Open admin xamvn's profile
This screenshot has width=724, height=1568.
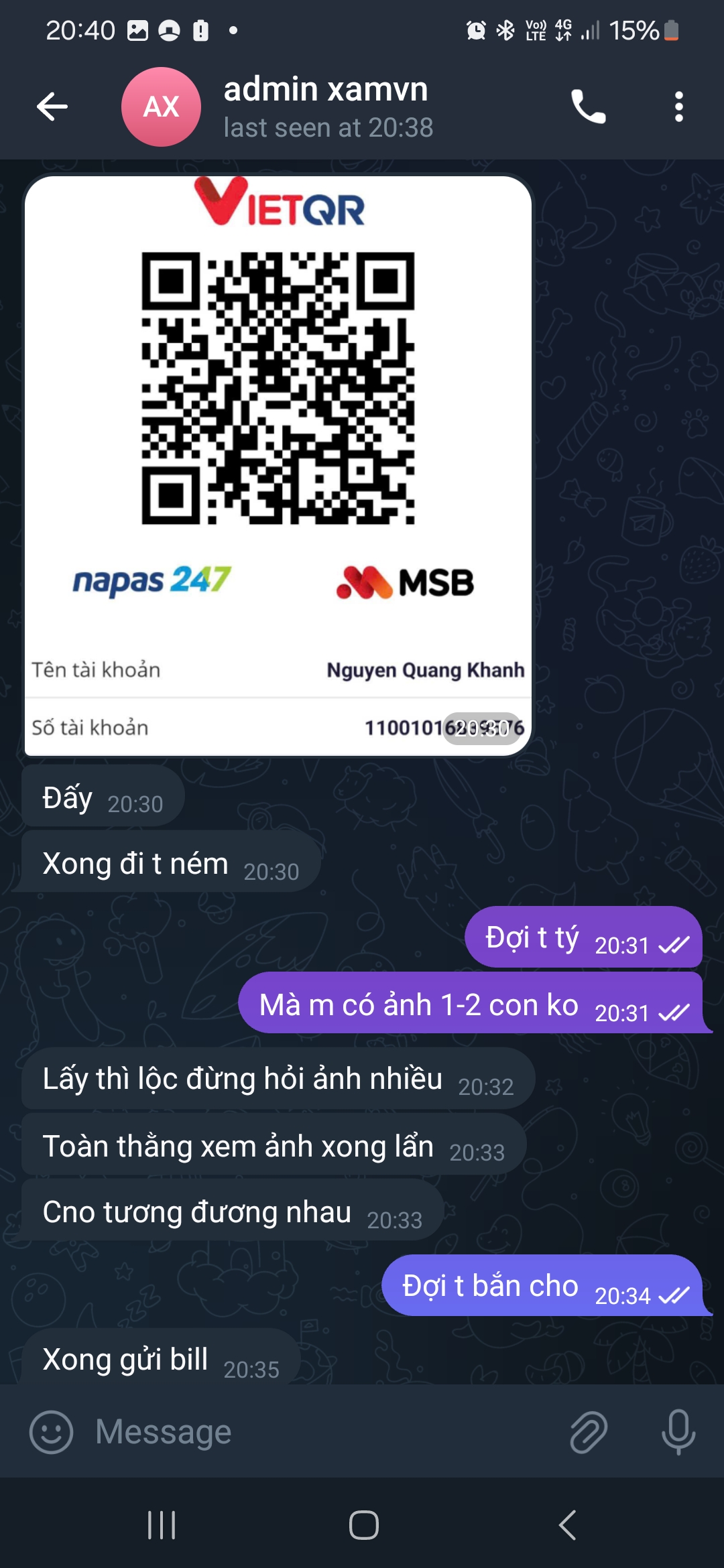coord(327,107)
